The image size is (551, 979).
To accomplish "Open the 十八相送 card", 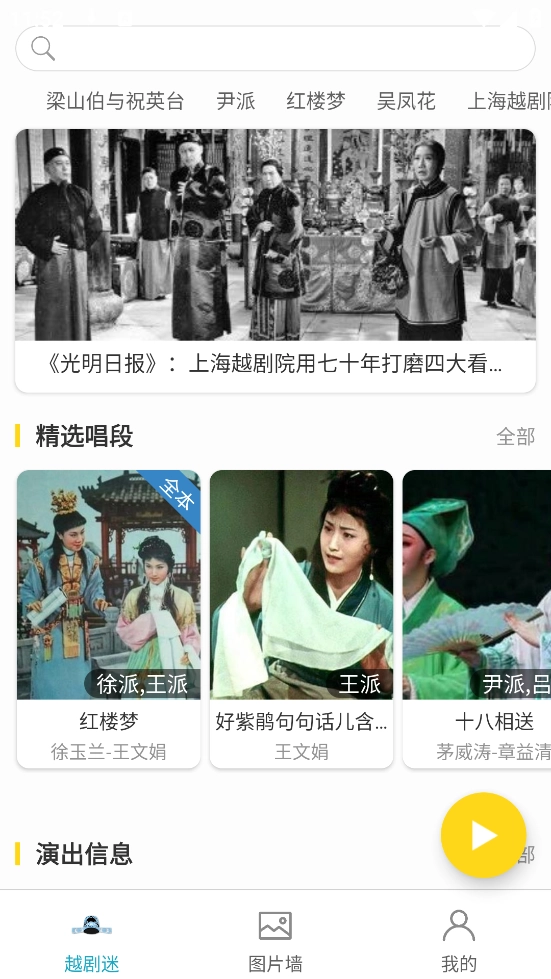I will [477, 619].
